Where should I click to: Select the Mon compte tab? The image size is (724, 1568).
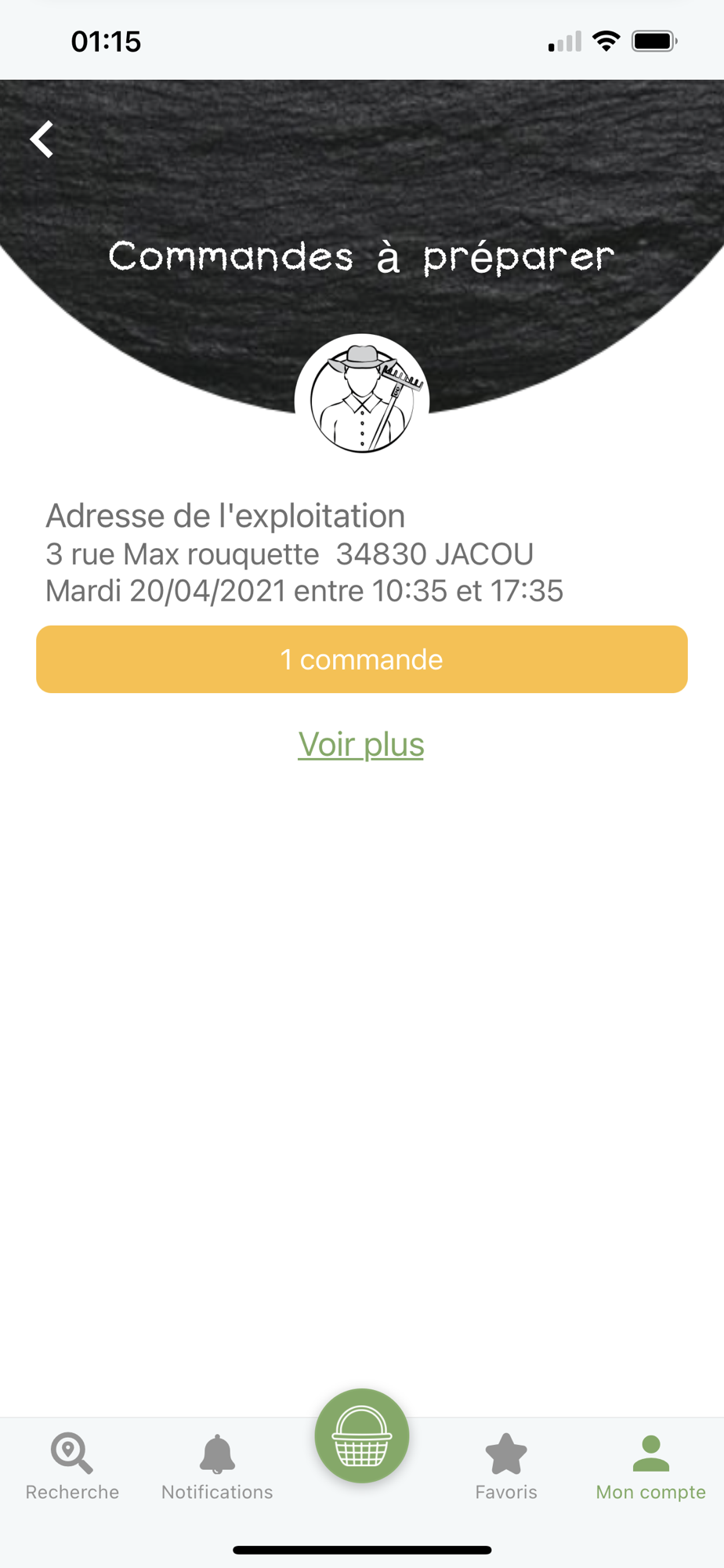pos(650,1466)
